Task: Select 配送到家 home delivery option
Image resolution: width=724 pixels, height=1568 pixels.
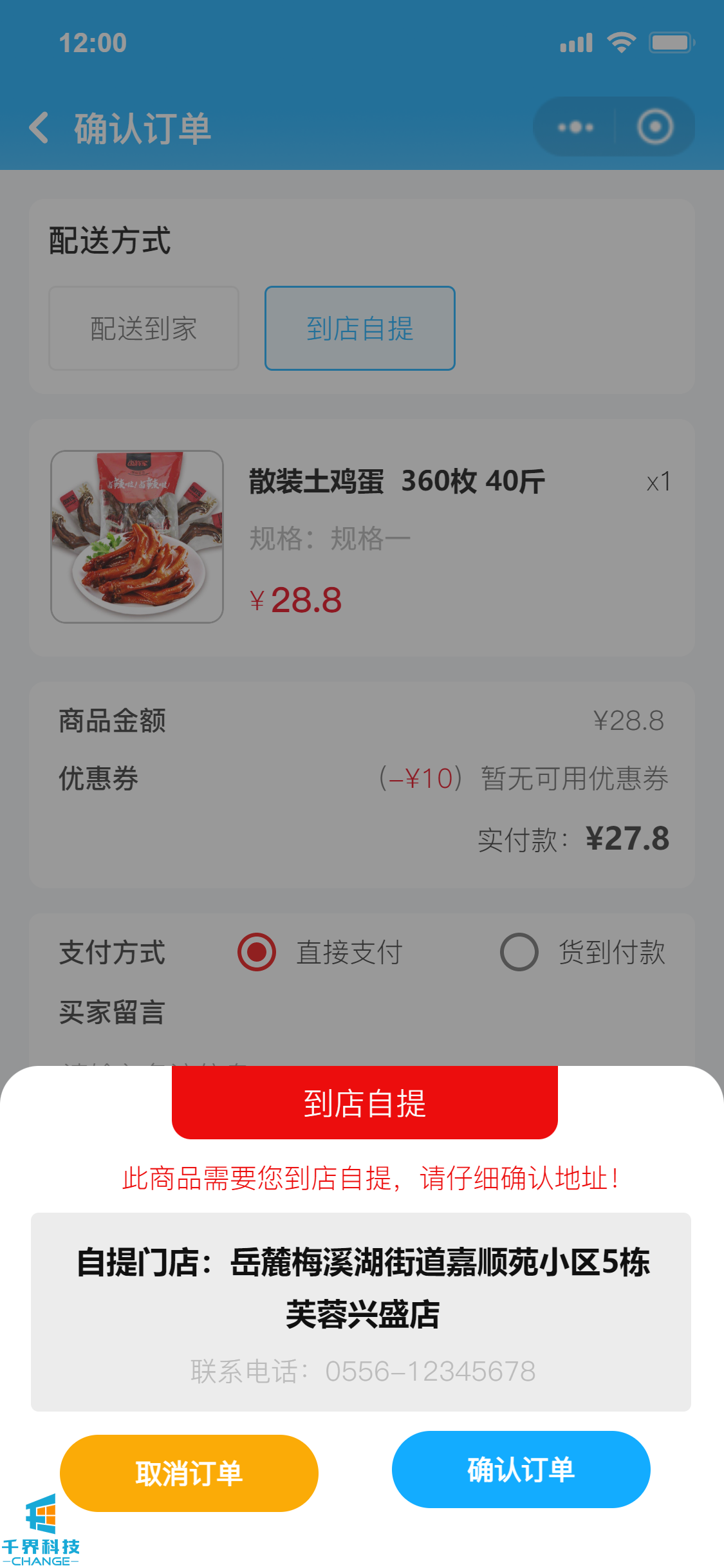Action: point(144,328)
